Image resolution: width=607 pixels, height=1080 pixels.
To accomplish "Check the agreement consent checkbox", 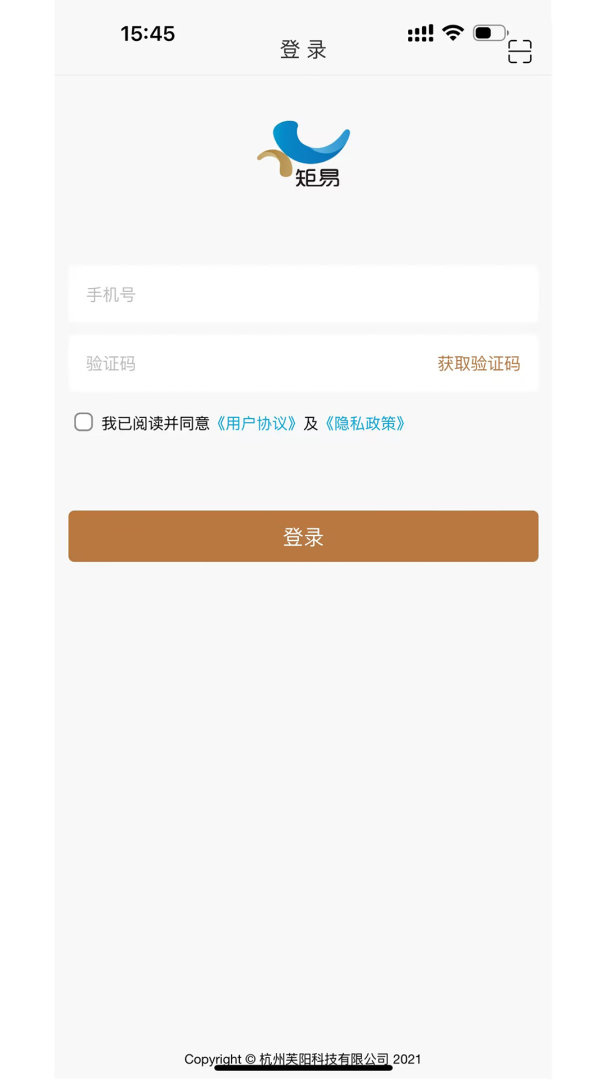I will click(83, 422).
